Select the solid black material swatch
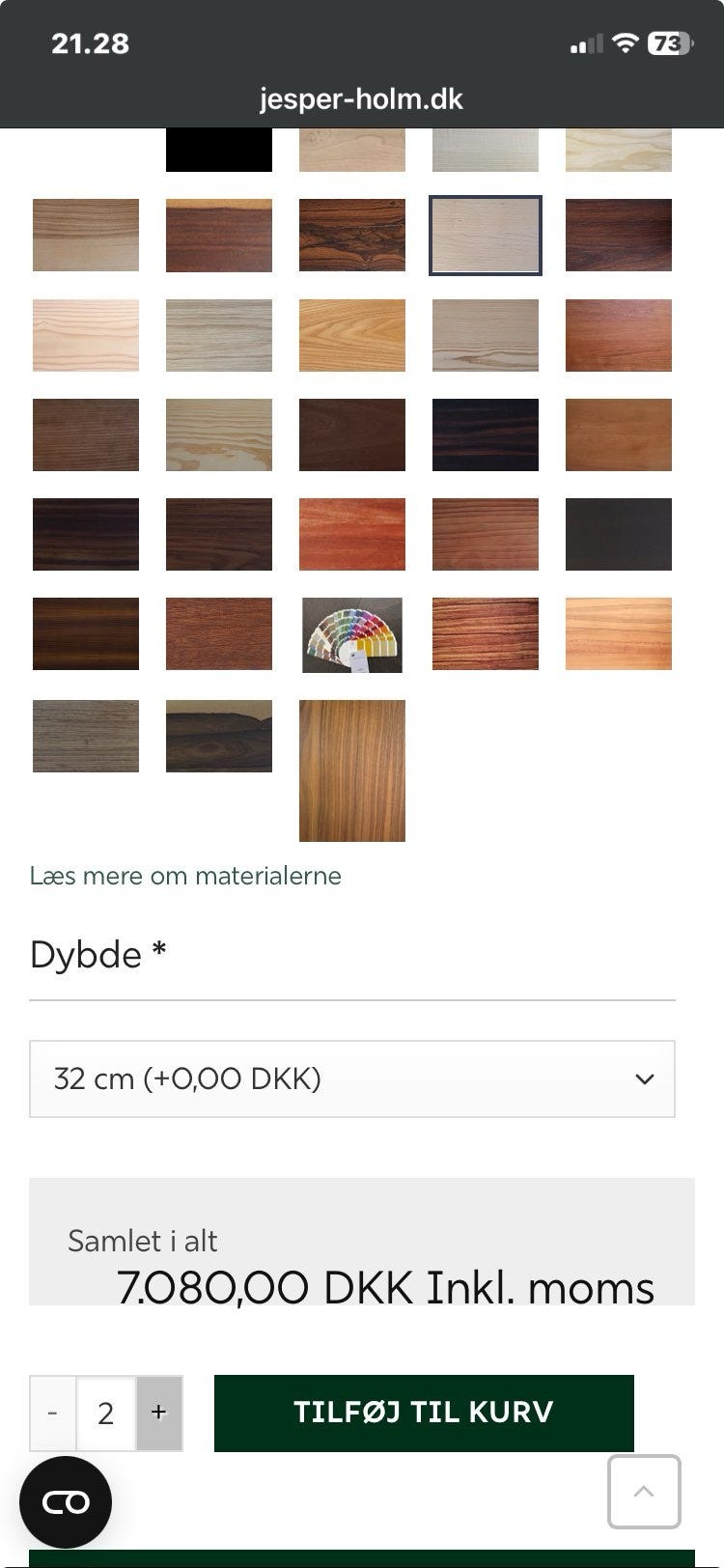Screen dimensions: 724x1568 coord(218,150)
